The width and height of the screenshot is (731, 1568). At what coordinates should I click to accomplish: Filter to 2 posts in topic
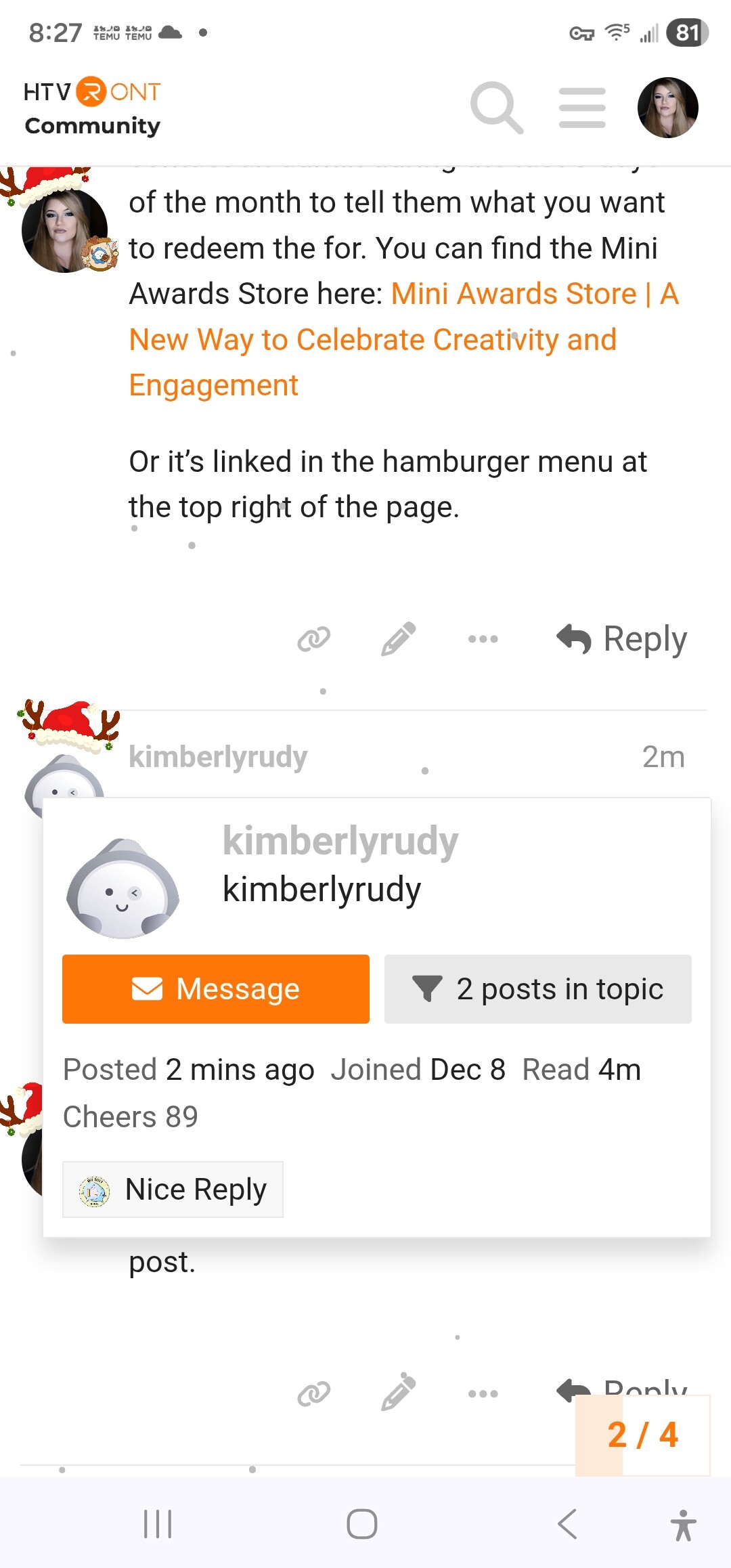point(537,988)
